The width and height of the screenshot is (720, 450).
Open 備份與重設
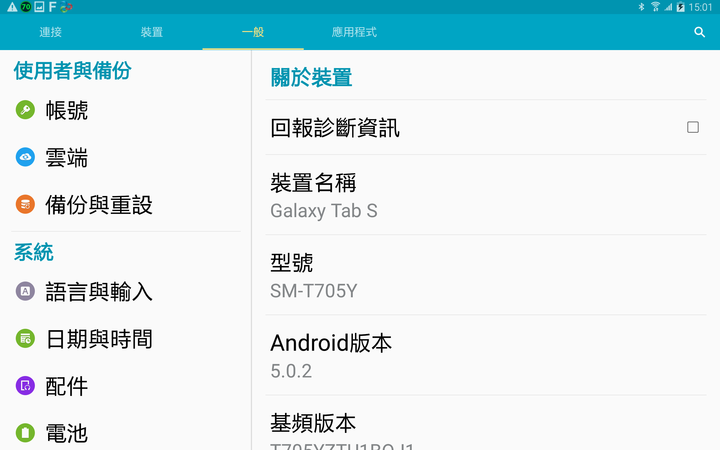[x=98, y=205]
